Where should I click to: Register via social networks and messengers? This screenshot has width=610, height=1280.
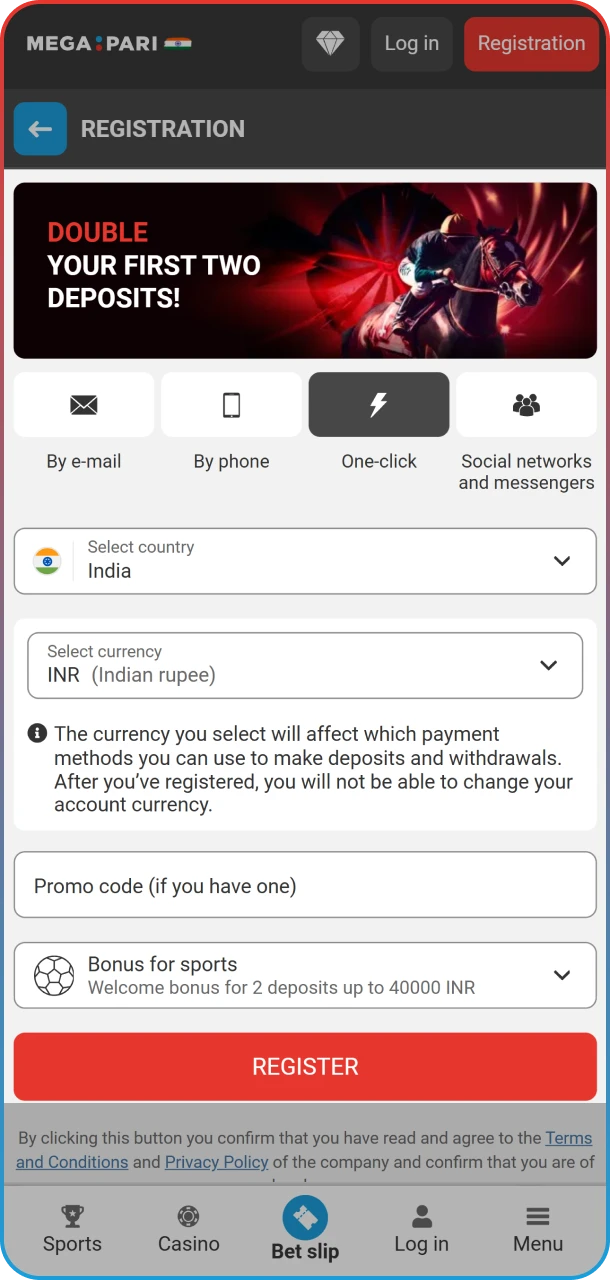(x=526, y=405)
